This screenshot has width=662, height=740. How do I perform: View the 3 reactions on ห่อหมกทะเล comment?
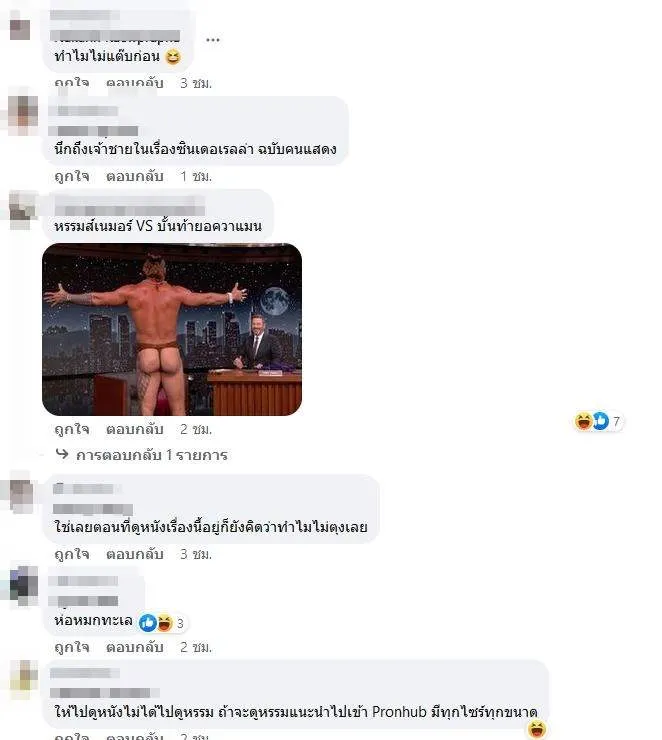(x=162, y=623)
